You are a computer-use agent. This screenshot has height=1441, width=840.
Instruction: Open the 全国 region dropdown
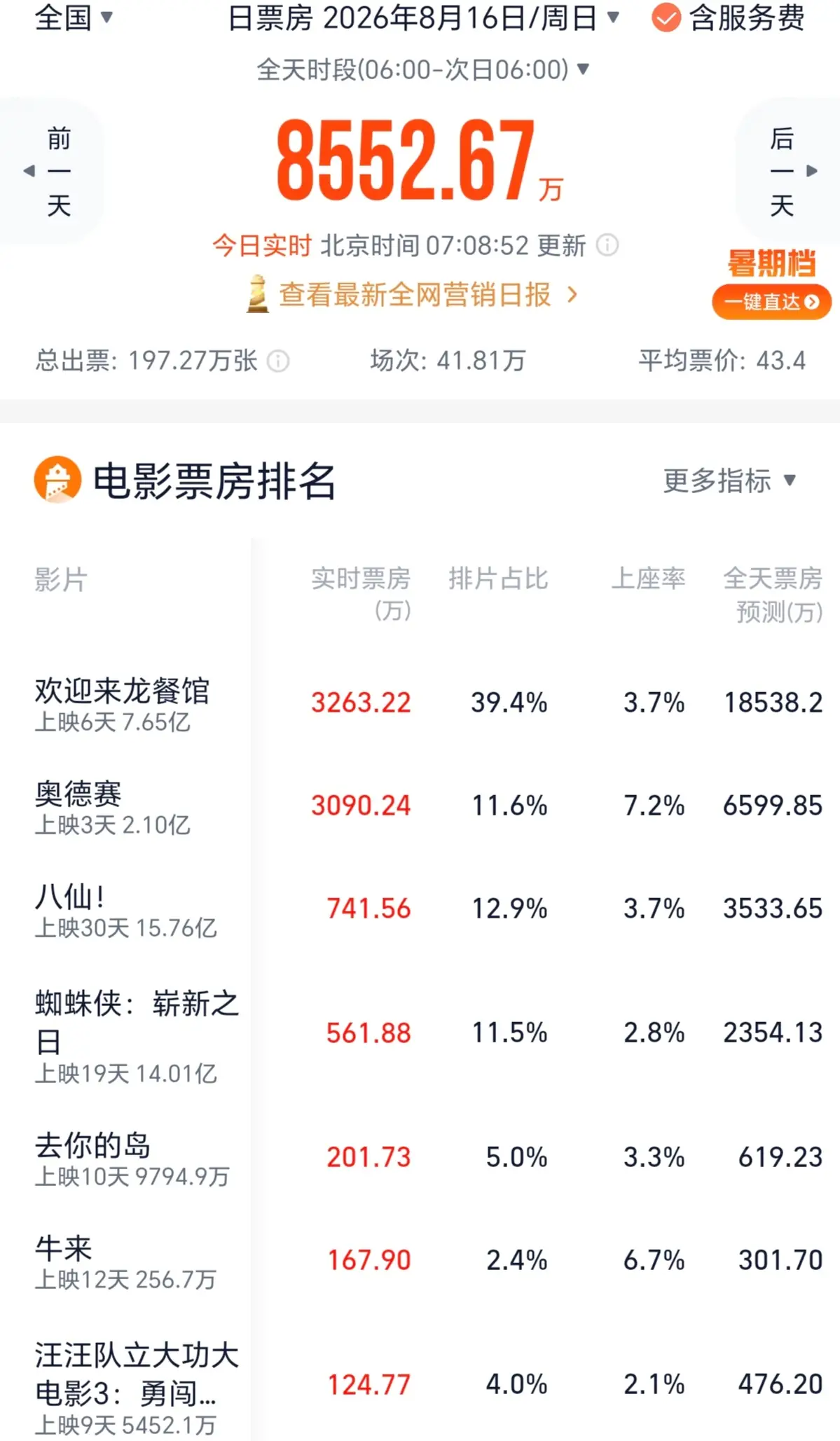74,18
